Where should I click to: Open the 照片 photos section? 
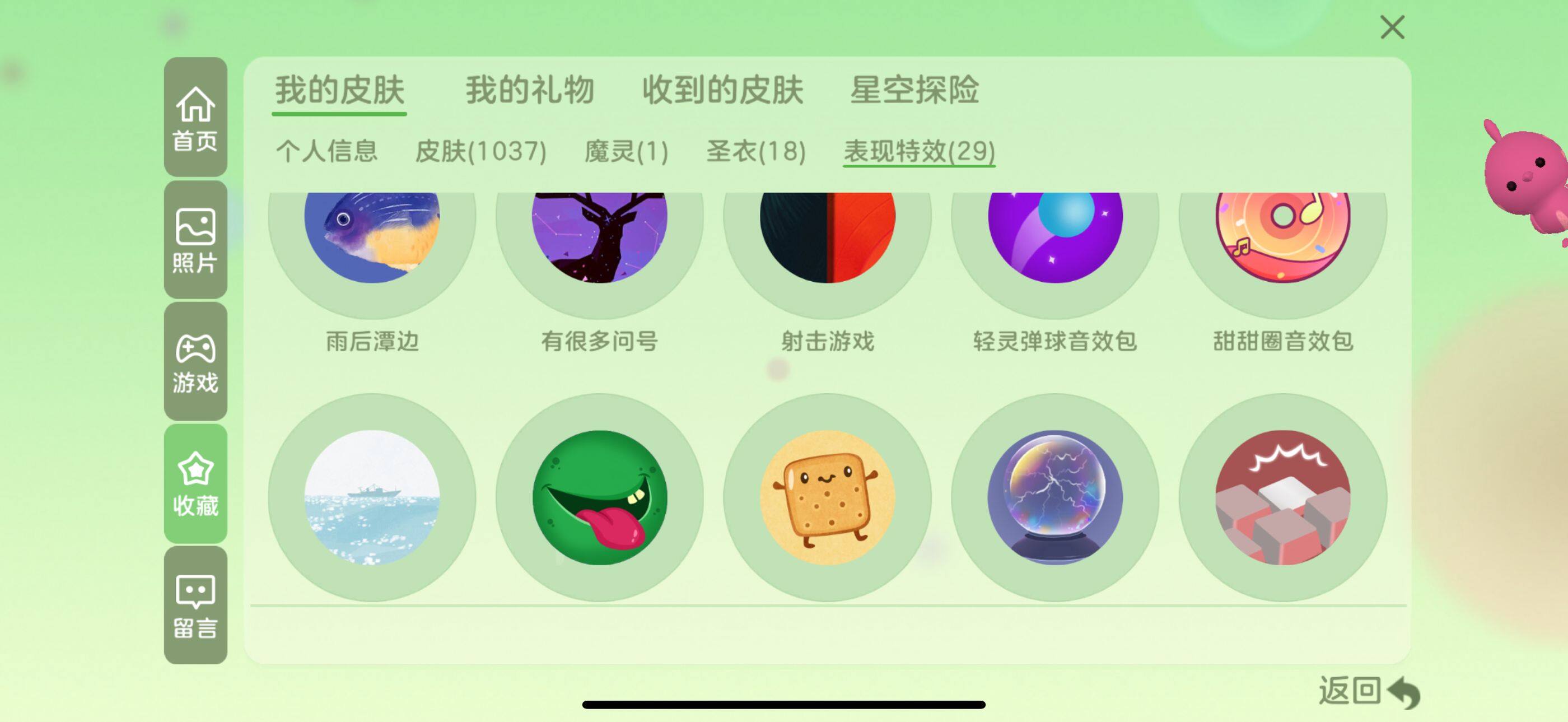195,240
